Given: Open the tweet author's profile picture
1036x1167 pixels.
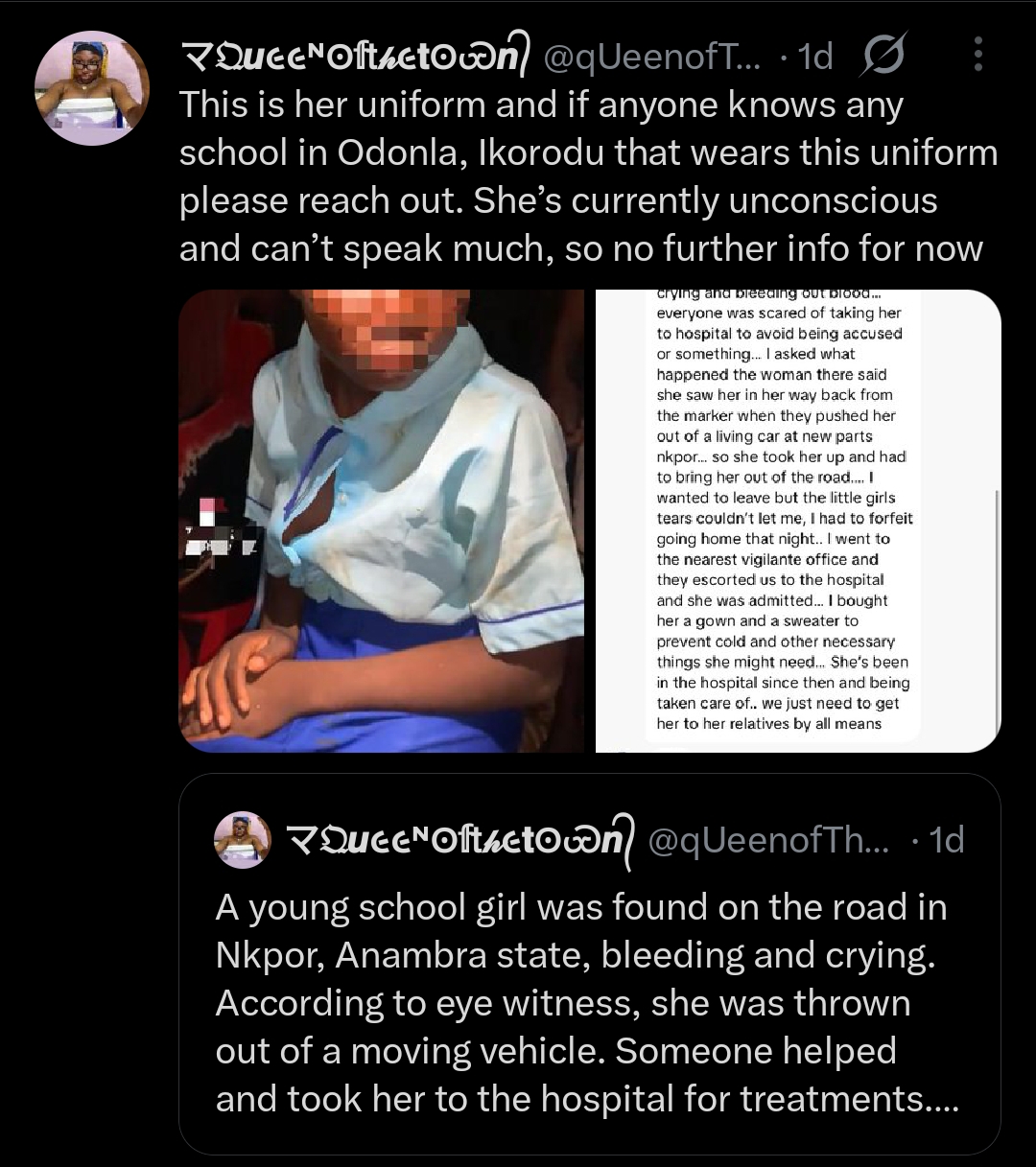Looking at the screenshot, I should pyautogui.click(x=92, y=88).
